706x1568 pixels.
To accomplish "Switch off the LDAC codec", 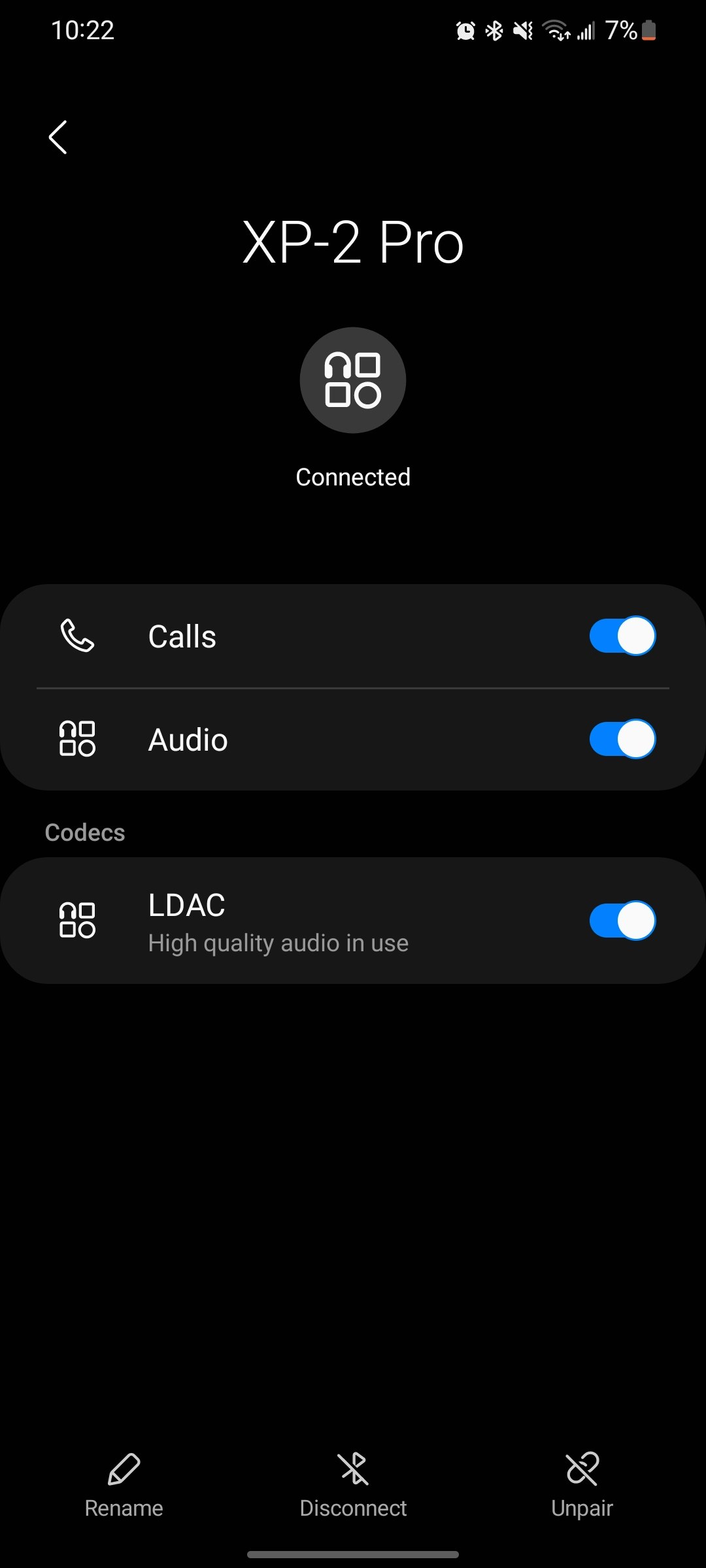I will click(x=622, y=921).
